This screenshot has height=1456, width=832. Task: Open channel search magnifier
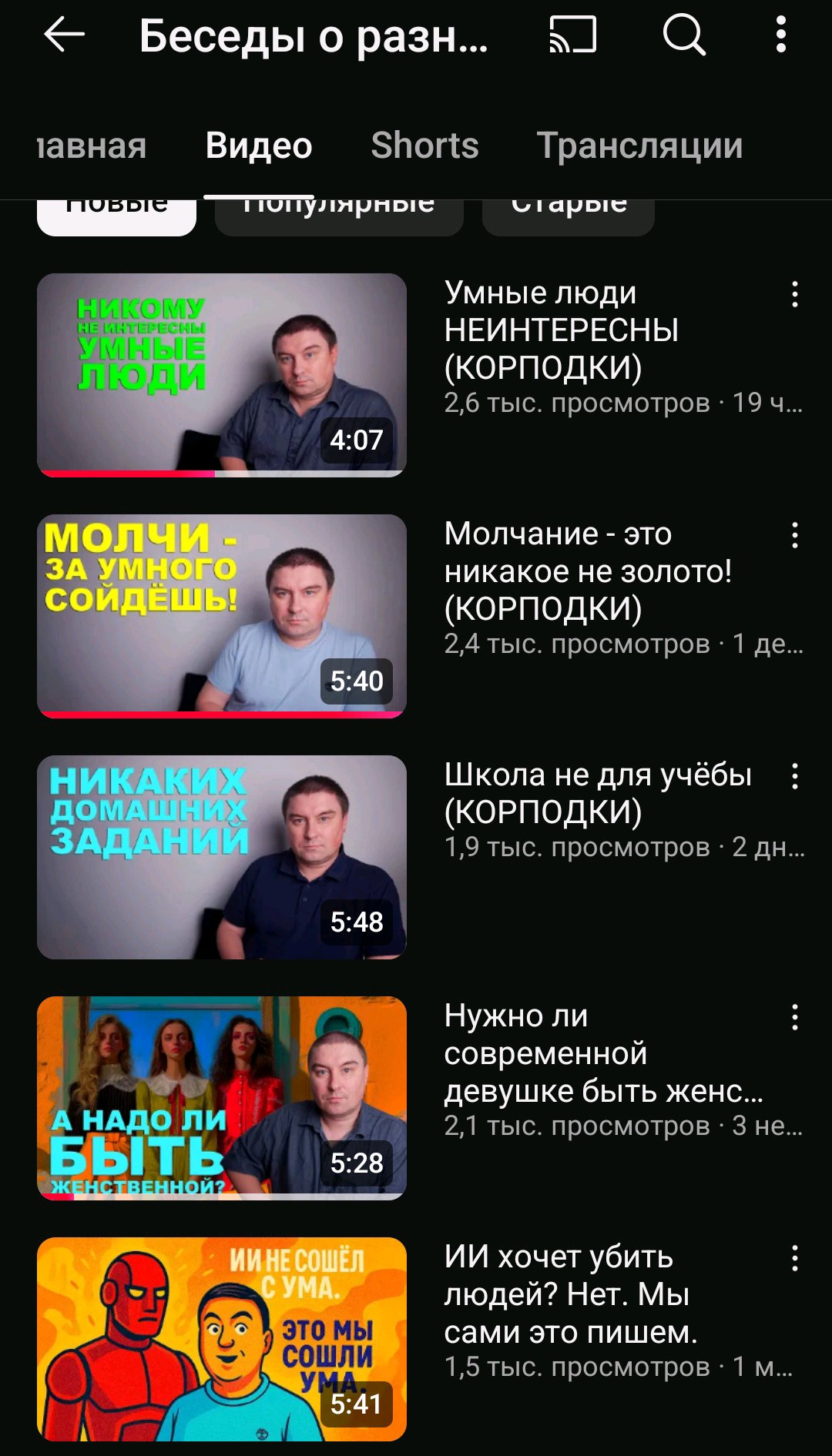click(684, 35)
